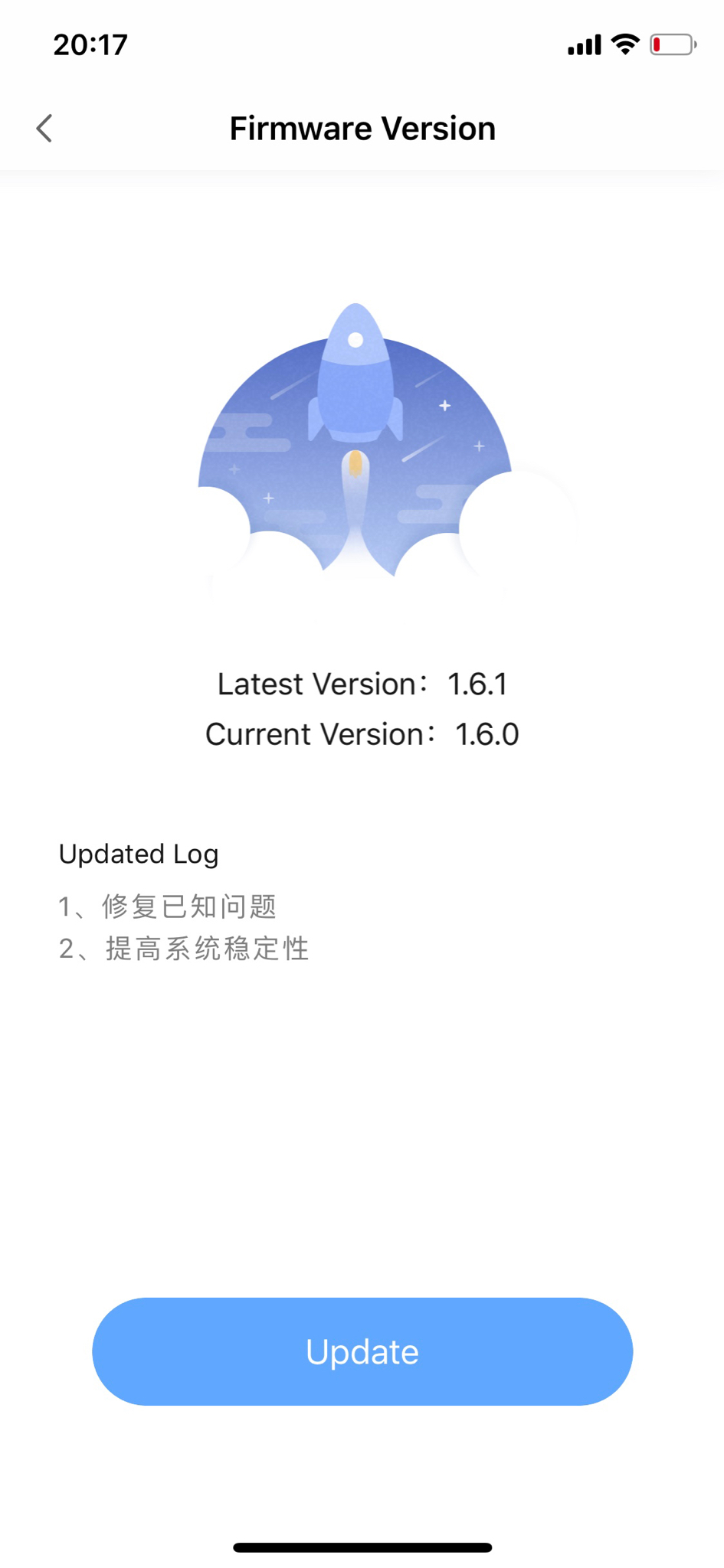
Task: Start the firmware Update
Action: click(362, 1351)
